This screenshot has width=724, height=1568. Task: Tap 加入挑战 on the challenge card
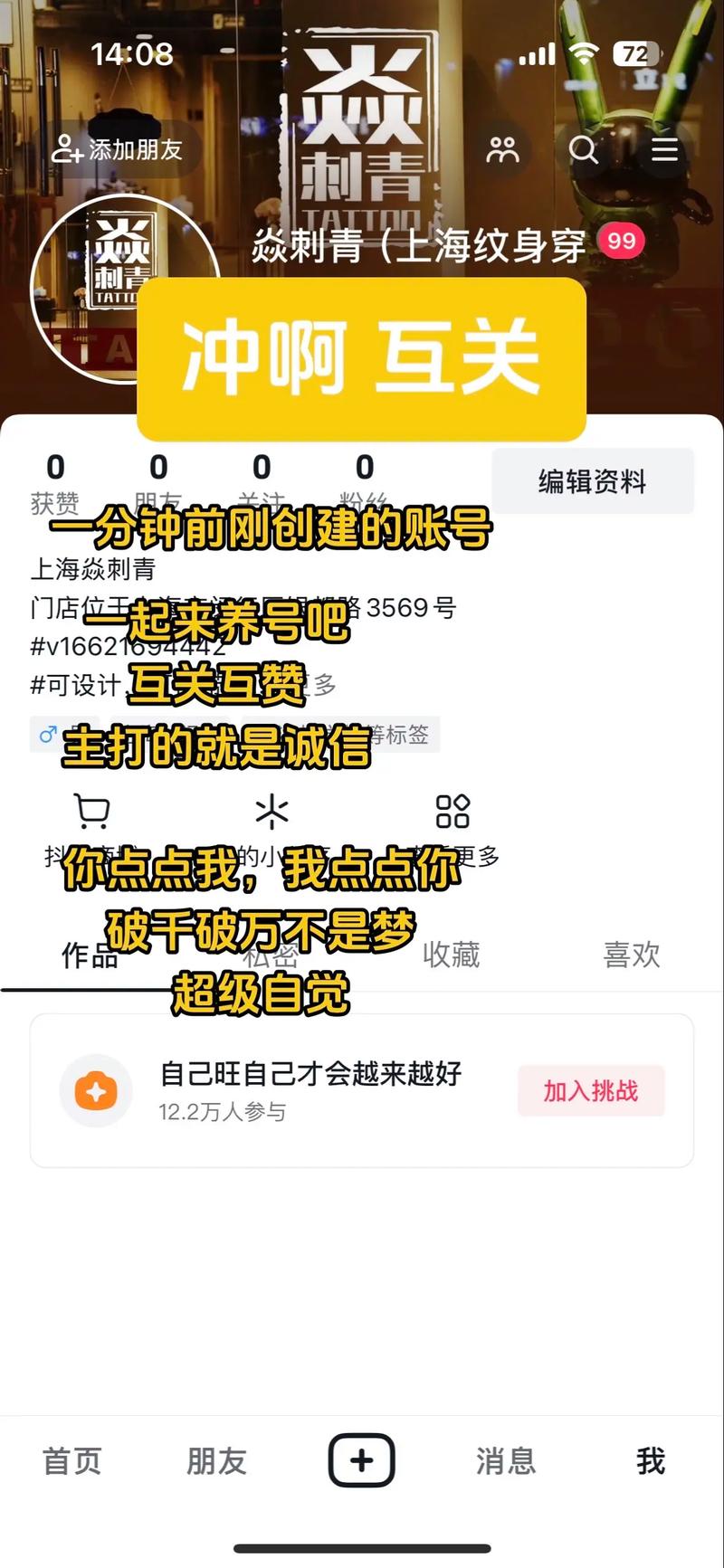(x=591, y=1091)
